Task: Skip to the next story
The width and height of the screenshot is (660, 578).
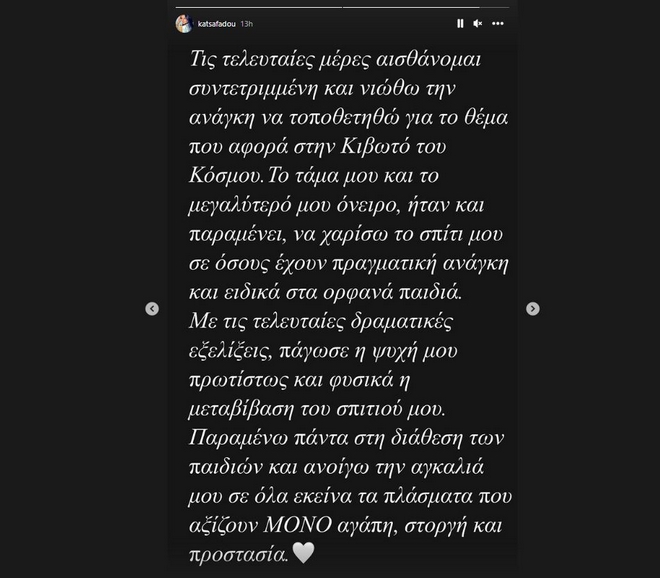Action: tap(532, 309)
